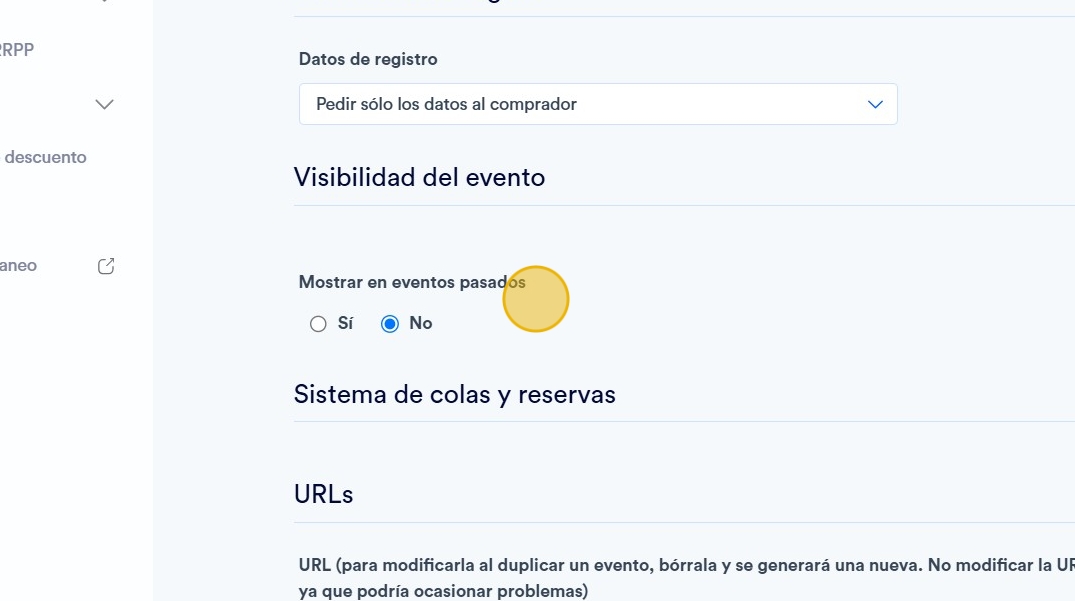Open the descuento sidebar item
Viewport: 1075px width, 601px height.
(x=45, y=157)
